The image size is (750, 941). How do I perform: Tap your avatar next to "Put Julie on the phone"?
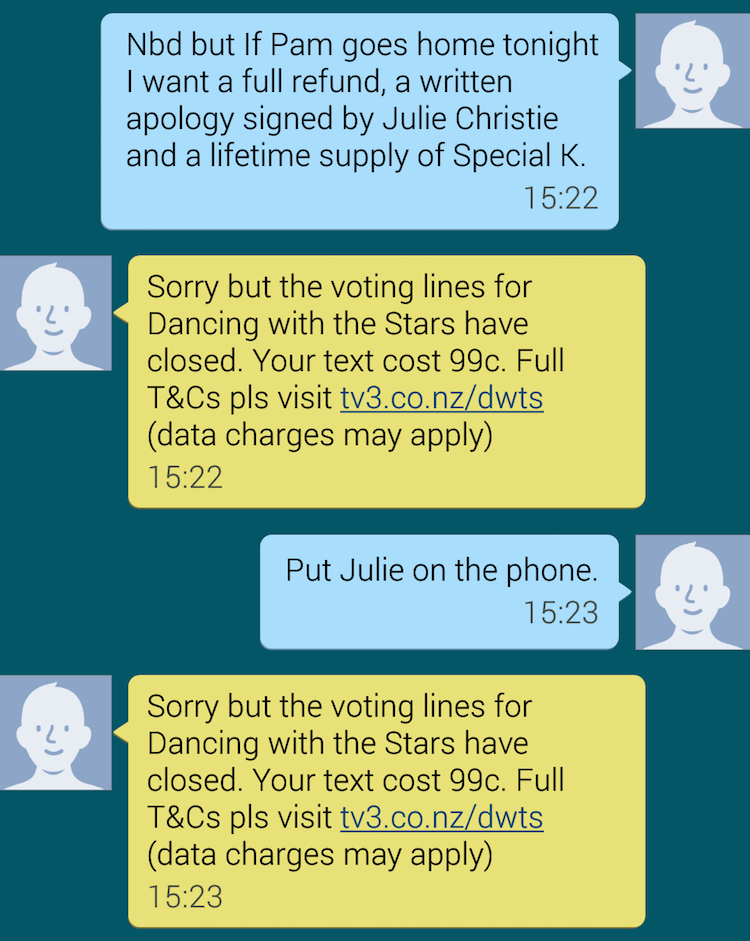pyautogui.click(x=692, y=592)
